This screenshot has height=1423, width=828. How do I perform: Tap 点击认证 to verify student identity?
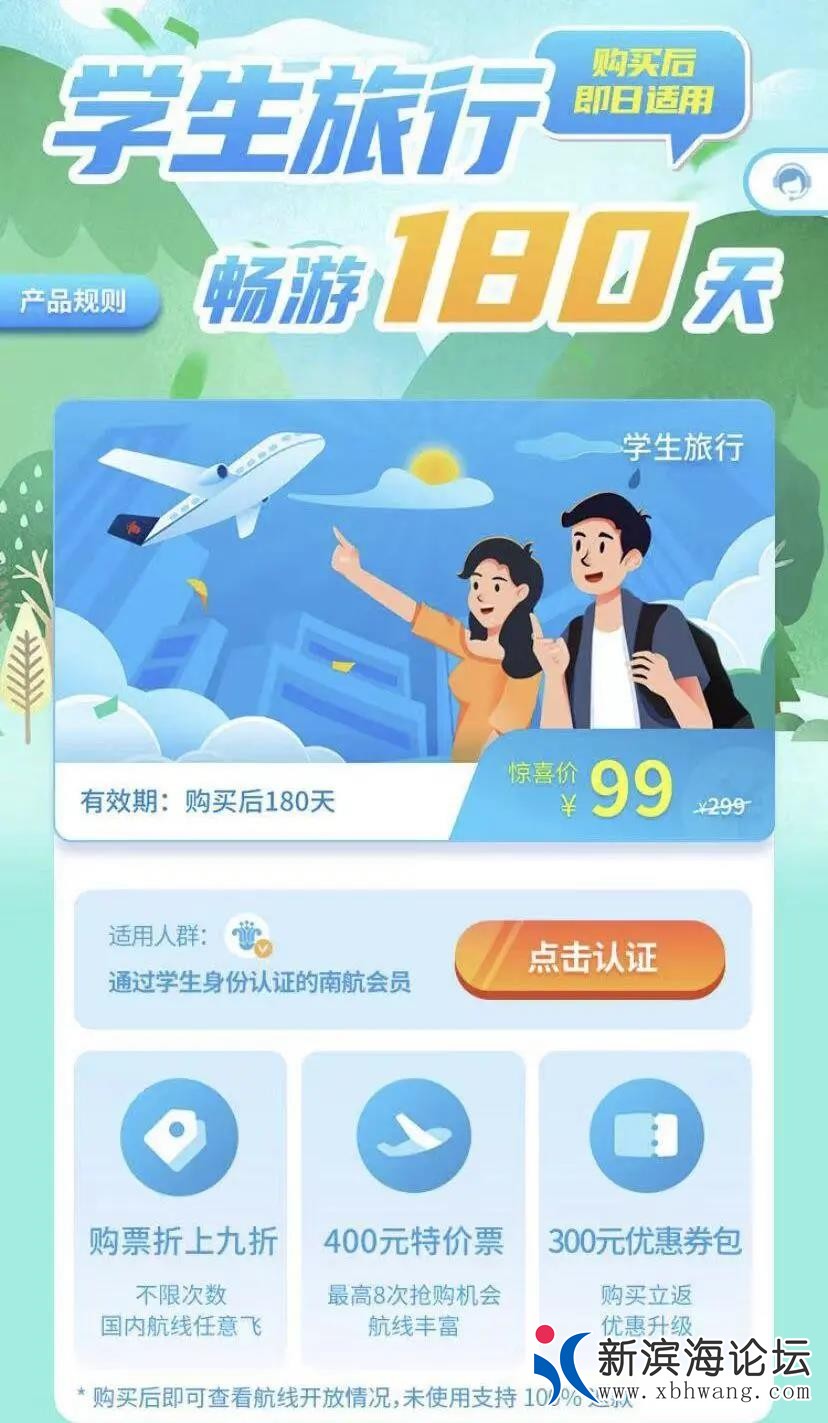click(590, 958)
